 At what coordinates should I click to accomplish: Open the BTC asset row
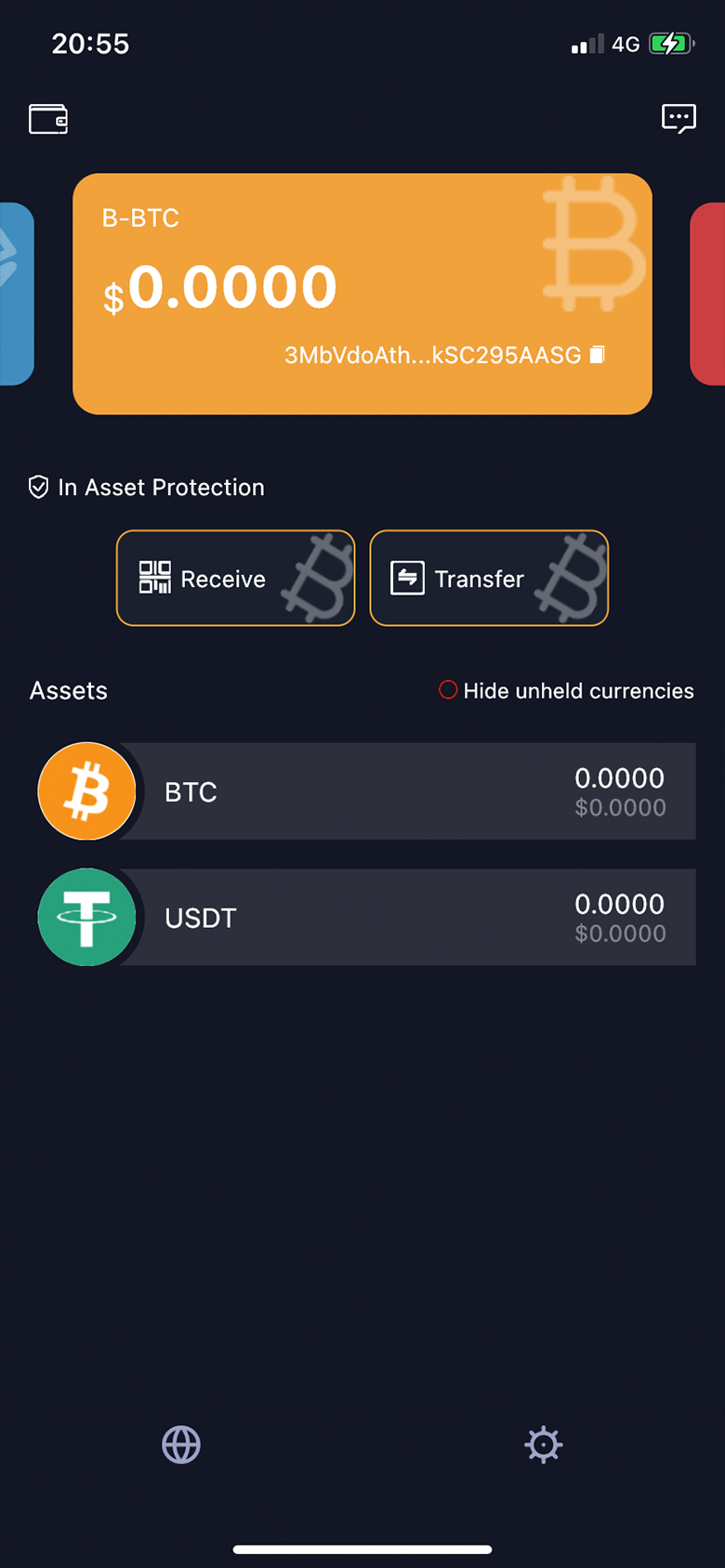pos(366,791)
